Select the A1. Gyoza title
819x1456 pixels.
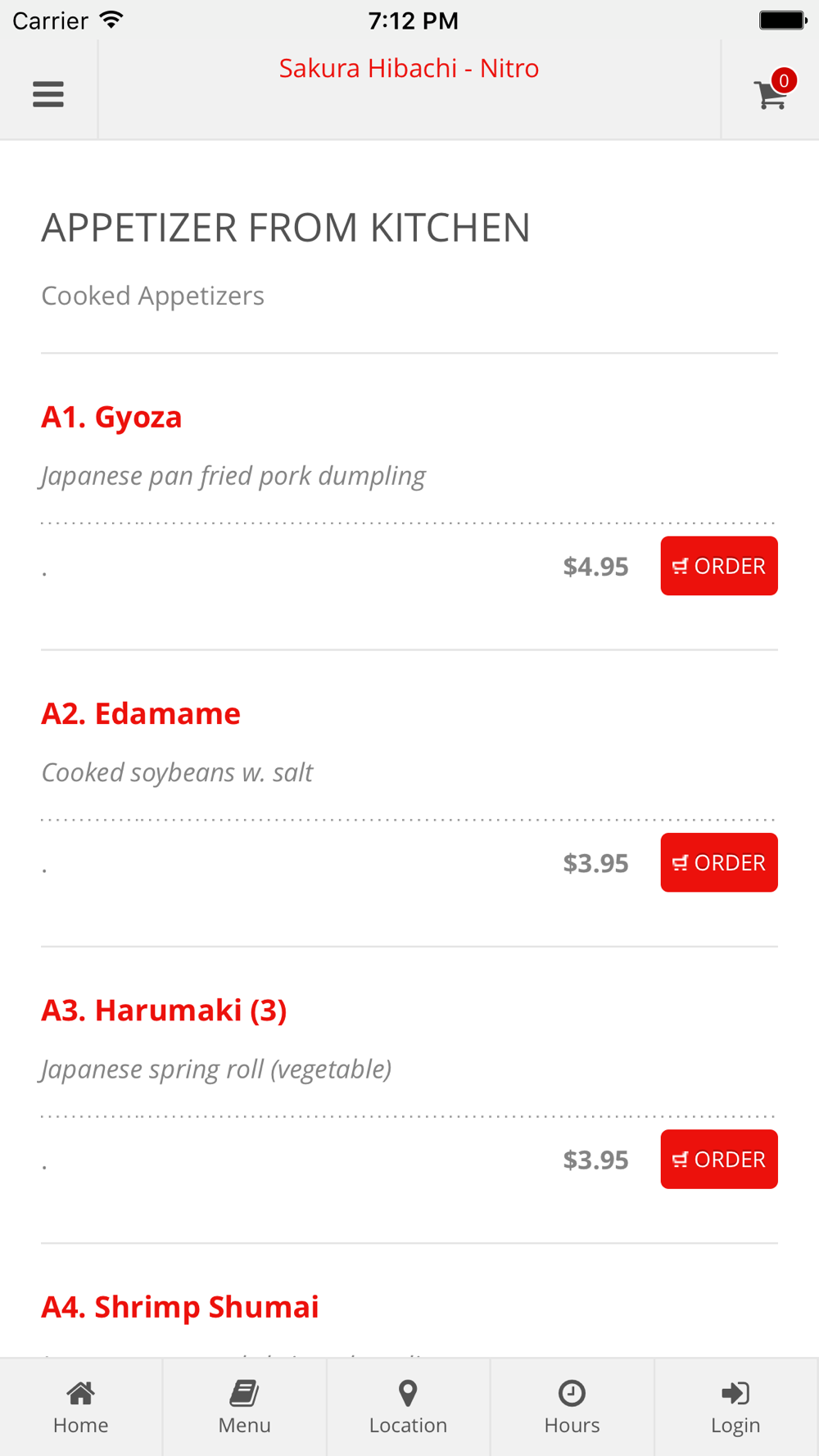coord(111,417)
